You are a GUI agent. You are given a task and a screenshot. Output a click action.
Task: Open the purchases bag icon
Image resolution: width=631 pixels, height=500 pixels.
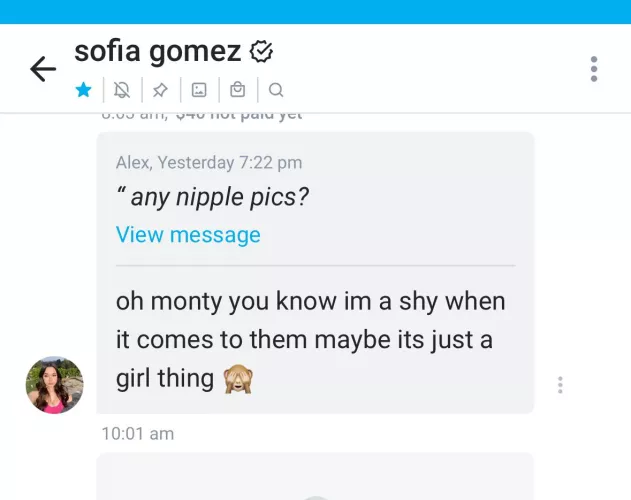(x=237, y=90)
